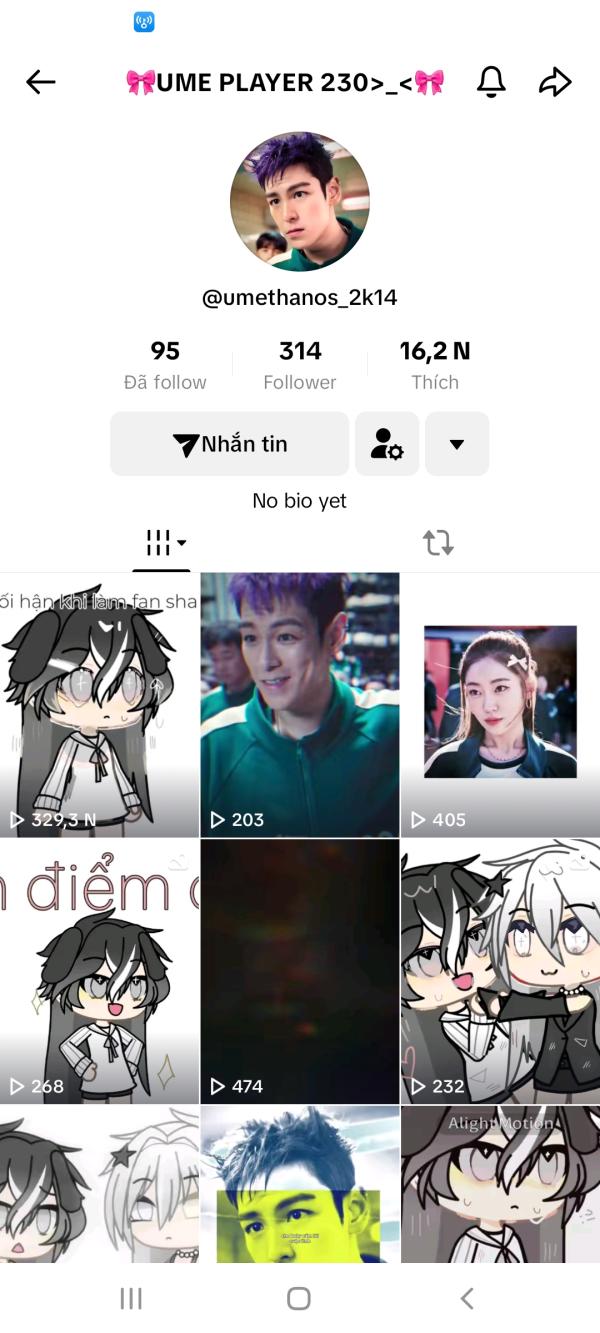Open the system recent apps view
This screenshot has height=1333, width=600.
131,1298
